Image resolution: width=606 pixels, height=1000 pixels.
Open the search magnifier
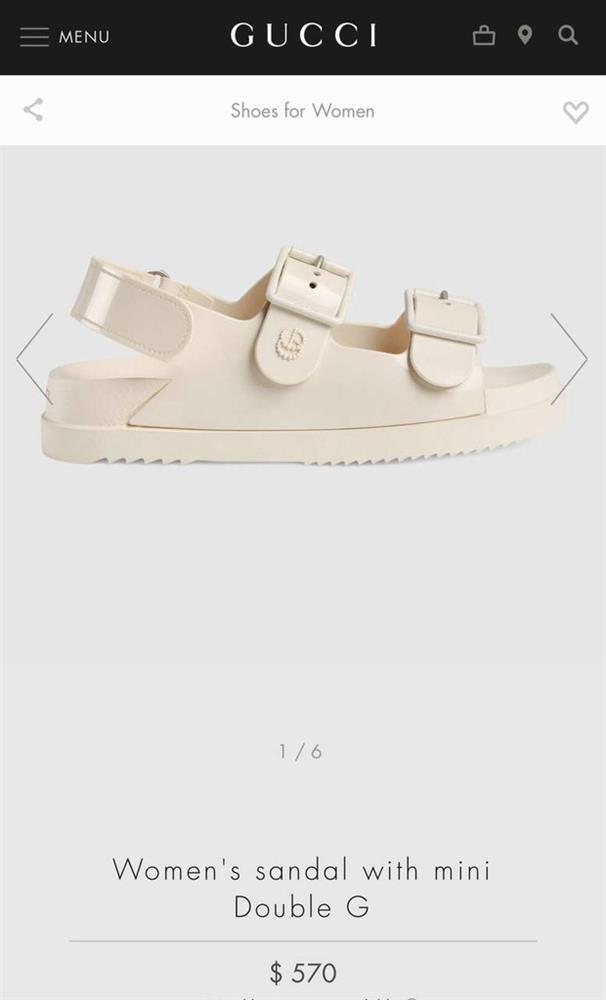pos(568,36)
